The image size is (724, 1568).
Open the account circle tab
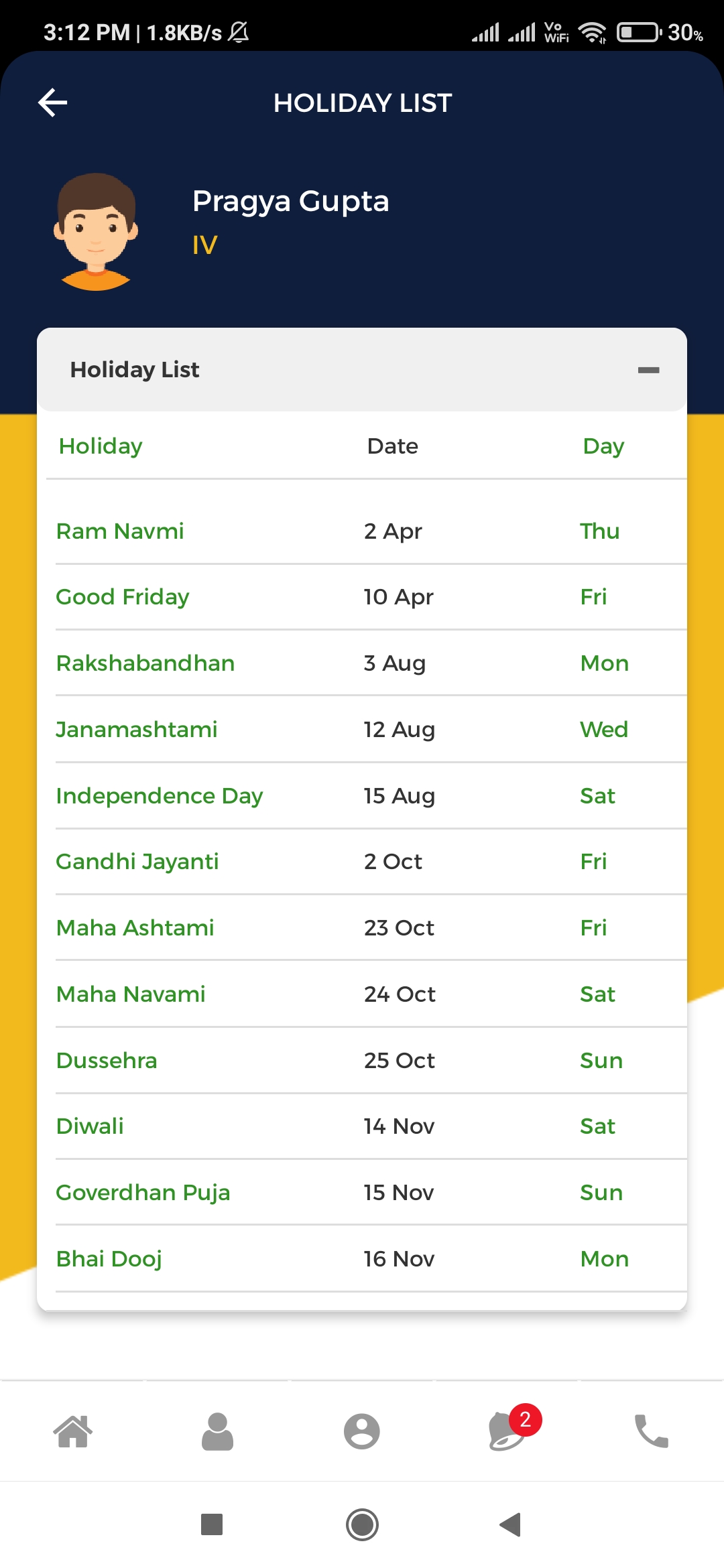pyautogui.click(x=362, y=1431)
